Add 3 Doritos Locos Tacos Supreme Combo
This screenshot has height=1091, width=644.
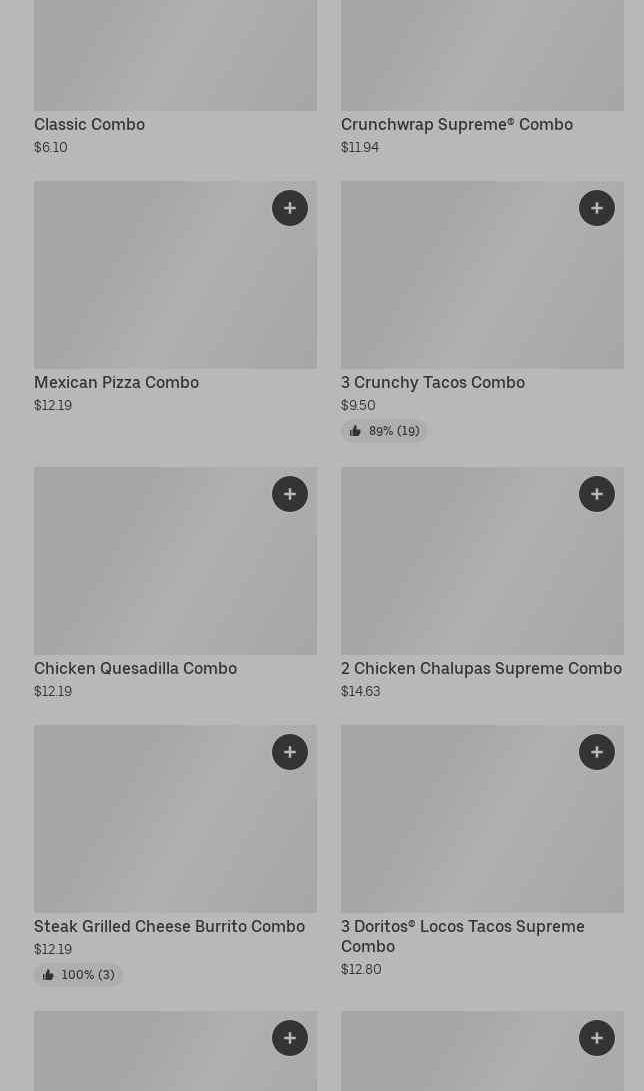click(597, 752)
